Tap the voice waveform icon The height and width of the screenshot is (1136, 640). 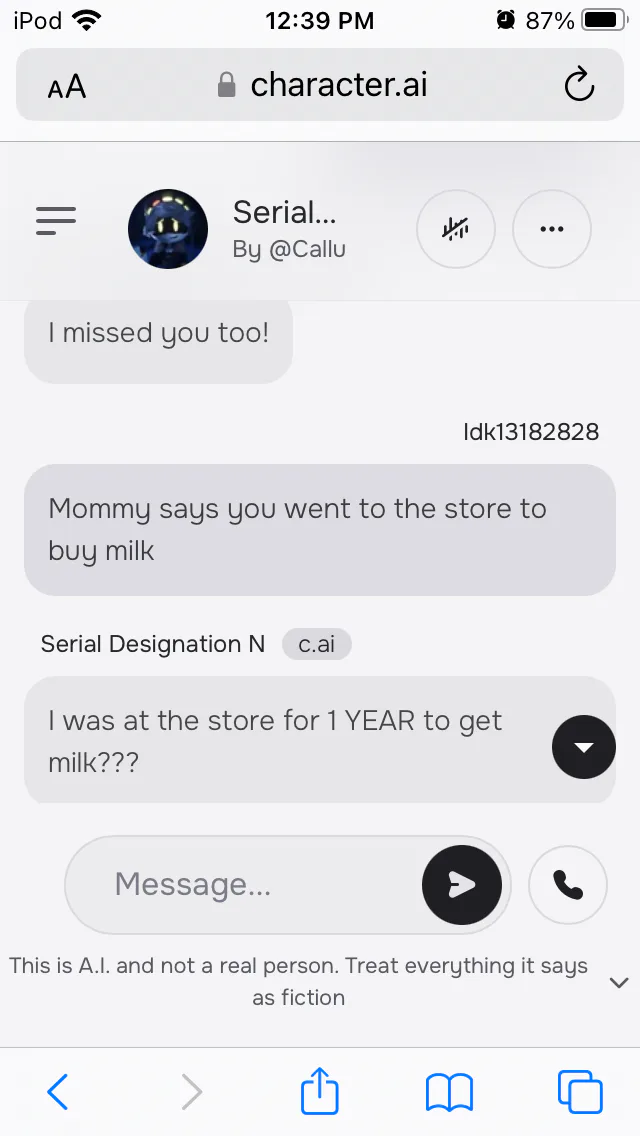(456, 229)
